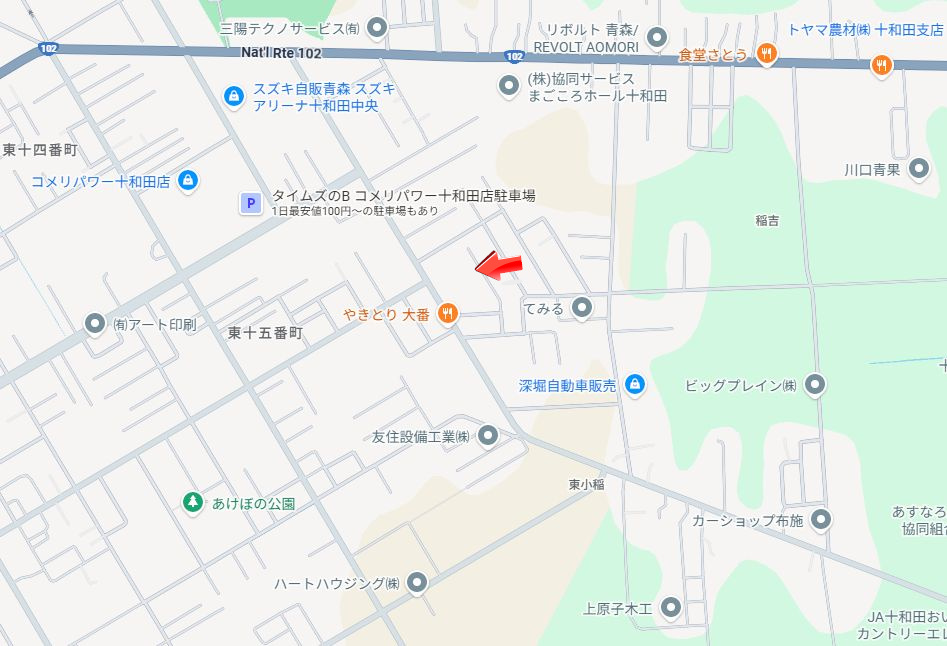Tap the てみる place marker
947x646 pixels.
click(582, 308)
